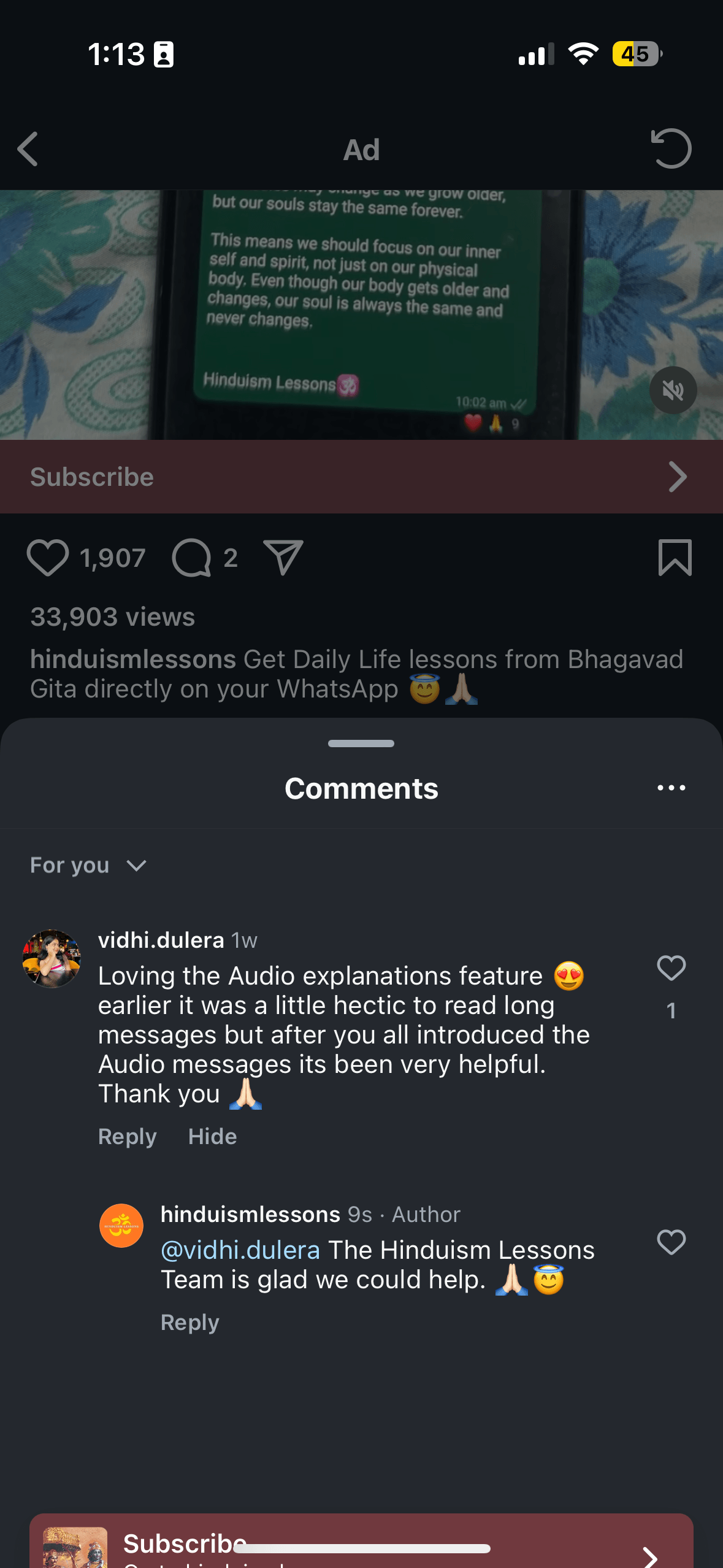This screenshot has height=1568, width=723.
Task: Share the post via paper plane icon
Action: coord(283,558)
